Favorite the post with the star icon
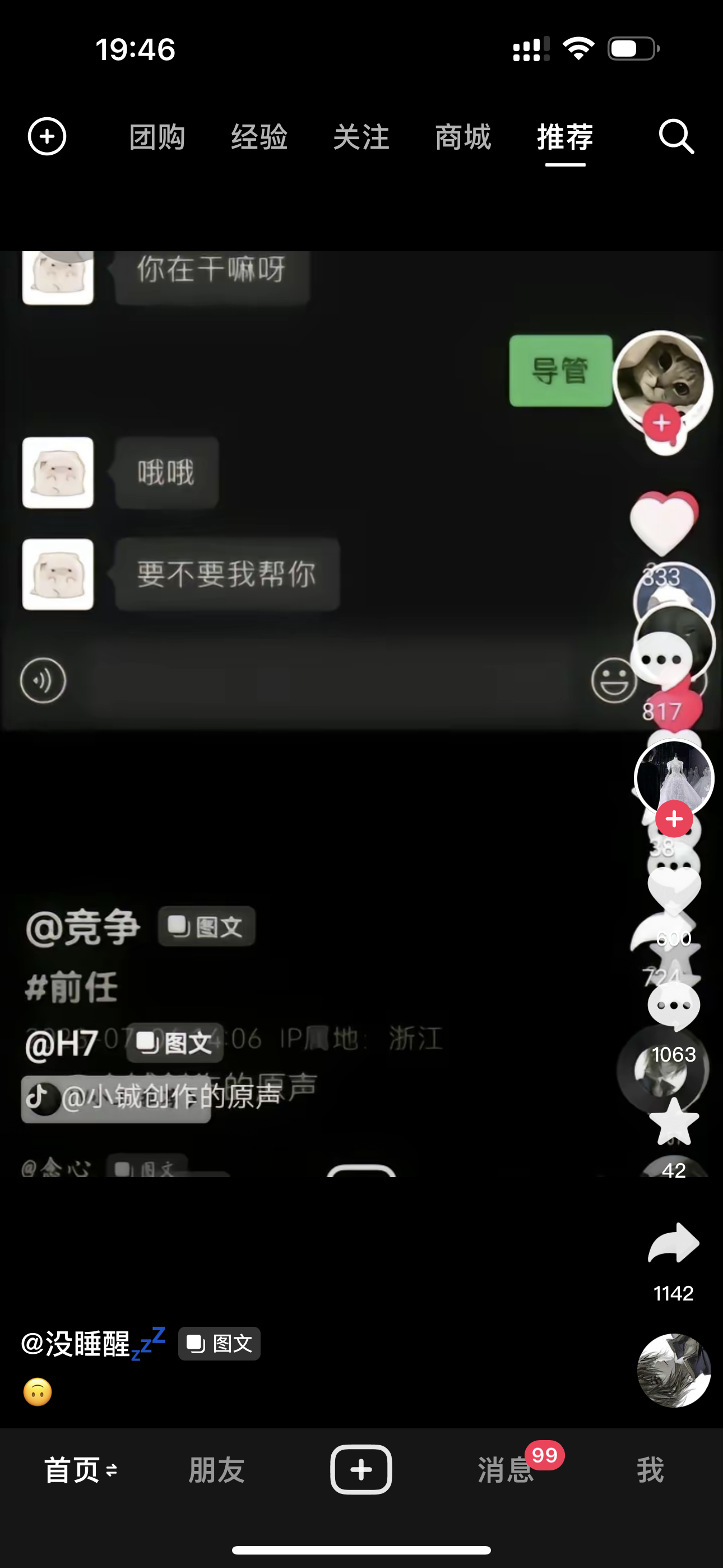Screen dimensions: 723x1568 coord(674,1121)
